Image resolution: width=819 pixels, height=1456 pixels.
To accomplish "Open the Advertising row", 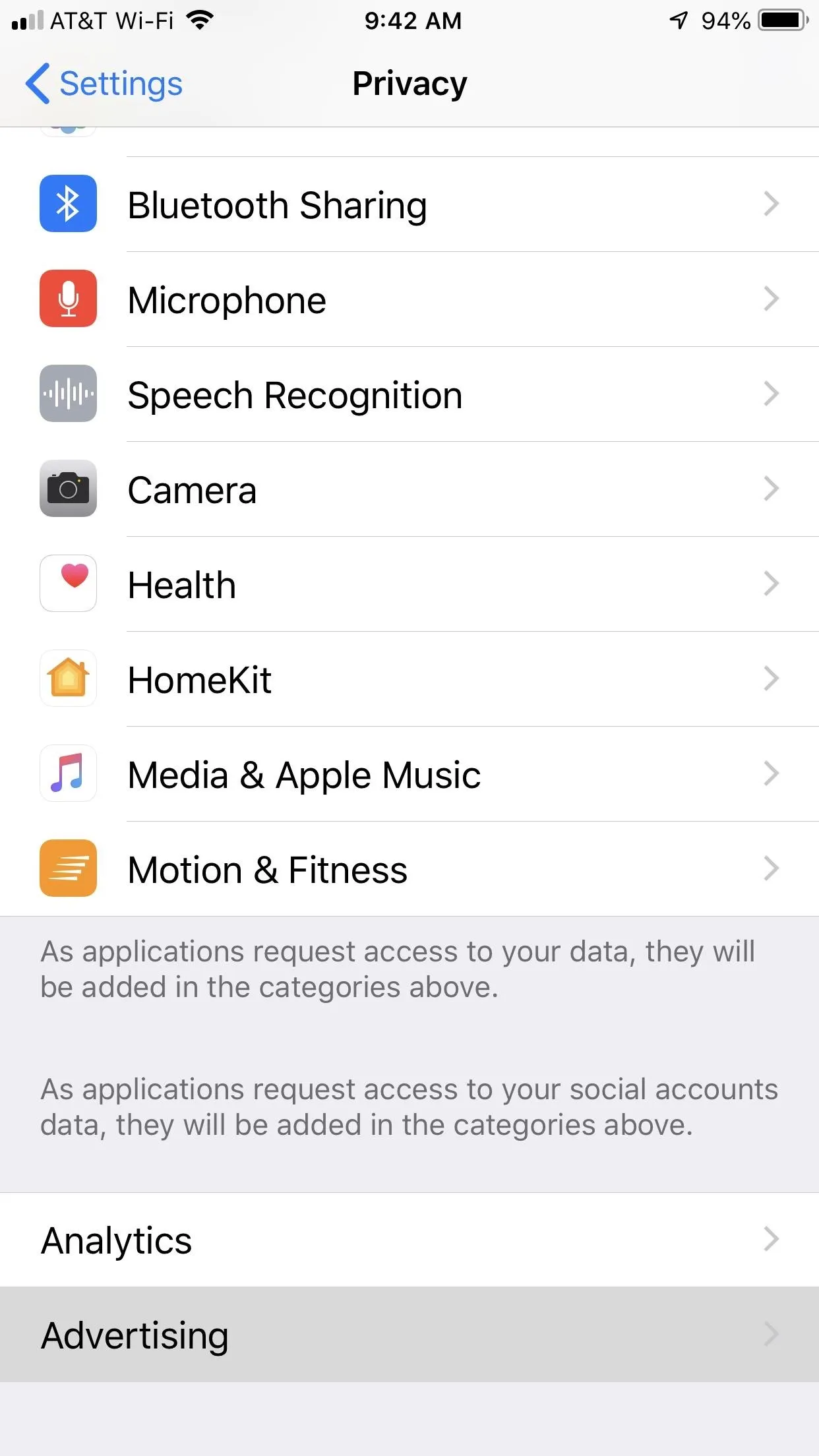I will (409, 1335).
